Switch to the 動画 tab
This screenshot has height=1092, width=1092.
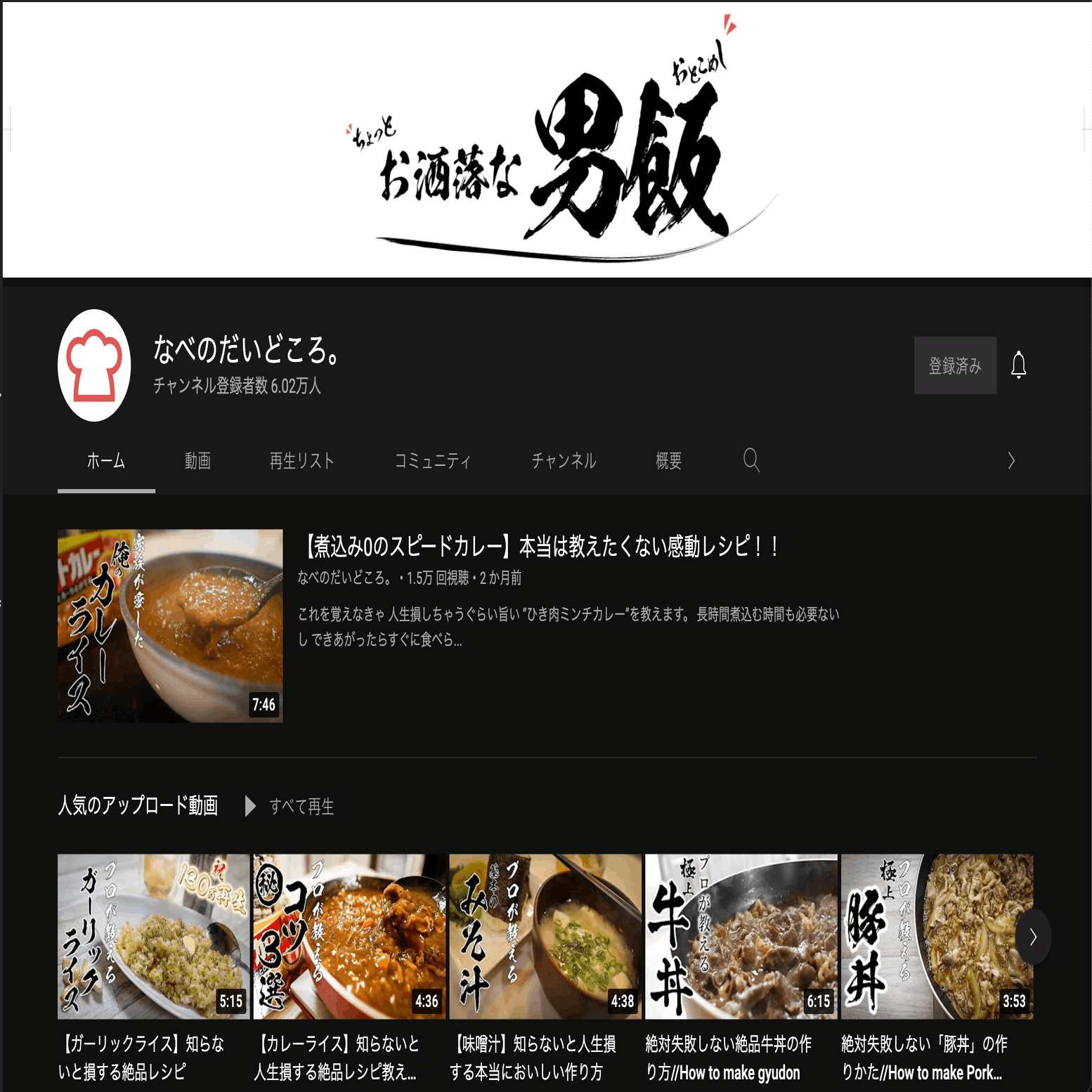point(197,461)
